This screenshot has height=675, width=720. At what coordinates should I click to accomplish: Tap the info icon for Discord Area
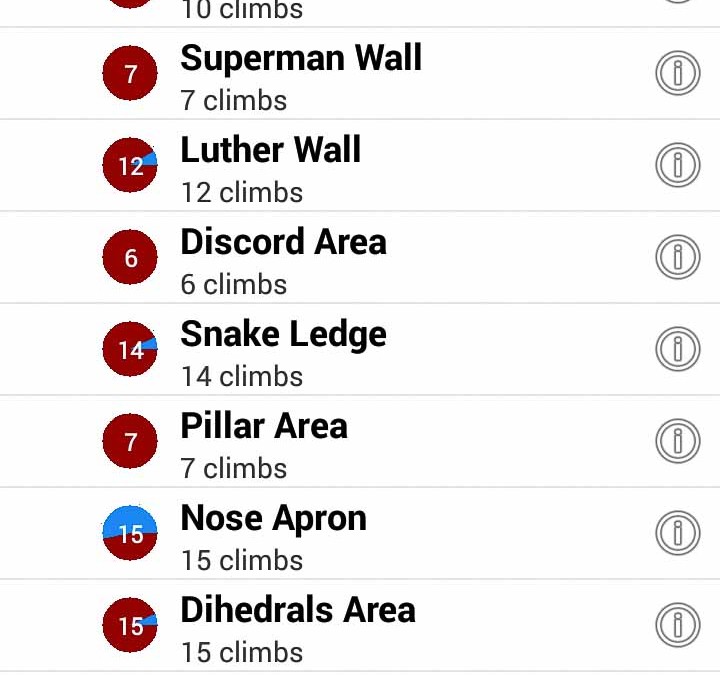[x=677, y=258]
